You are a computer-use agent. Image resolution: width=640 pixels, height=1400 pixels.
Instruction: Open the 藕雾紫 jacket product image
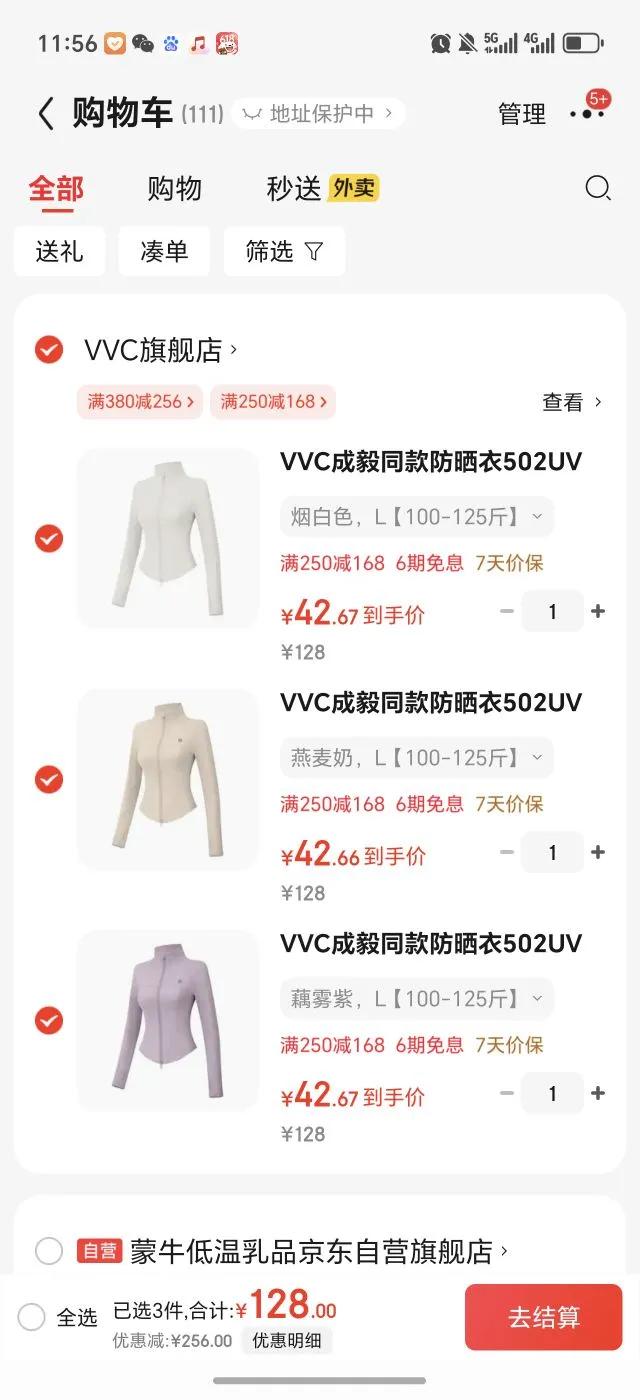point(167,1020)
